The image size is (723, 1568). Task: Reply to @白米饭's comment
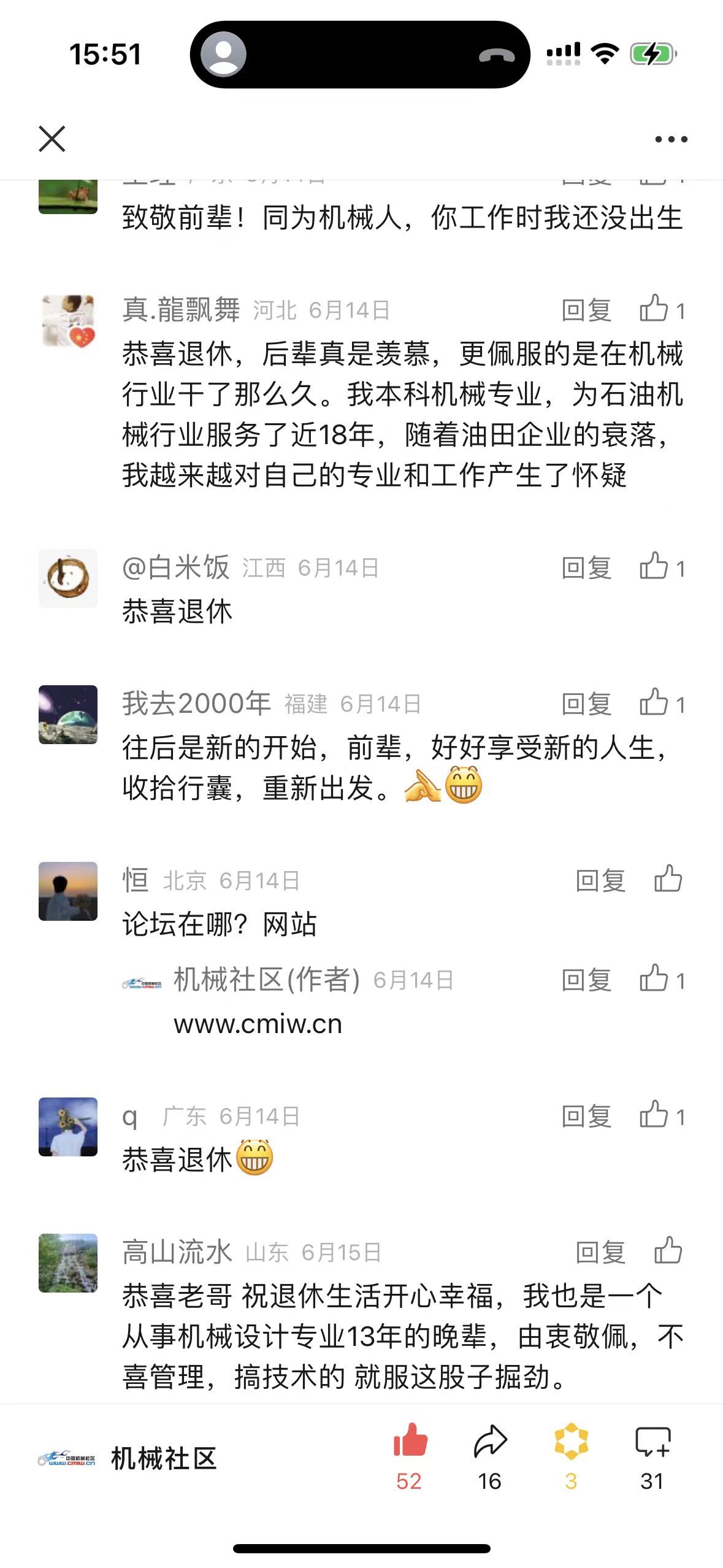click(586, 568)
